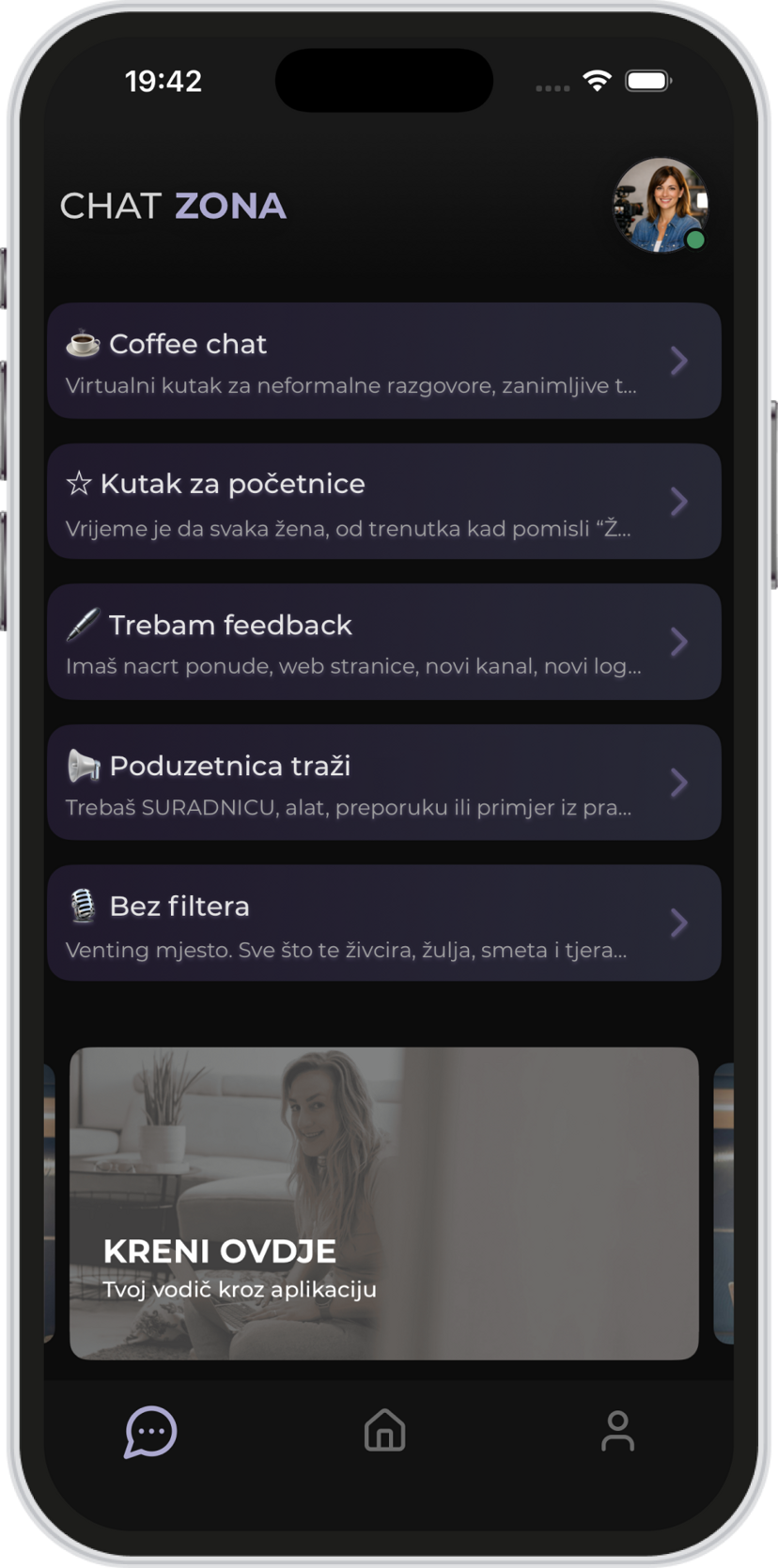Select the home icon in bottom navigation
This screenshot has width=778, height=1568.
pos(383,1432)
